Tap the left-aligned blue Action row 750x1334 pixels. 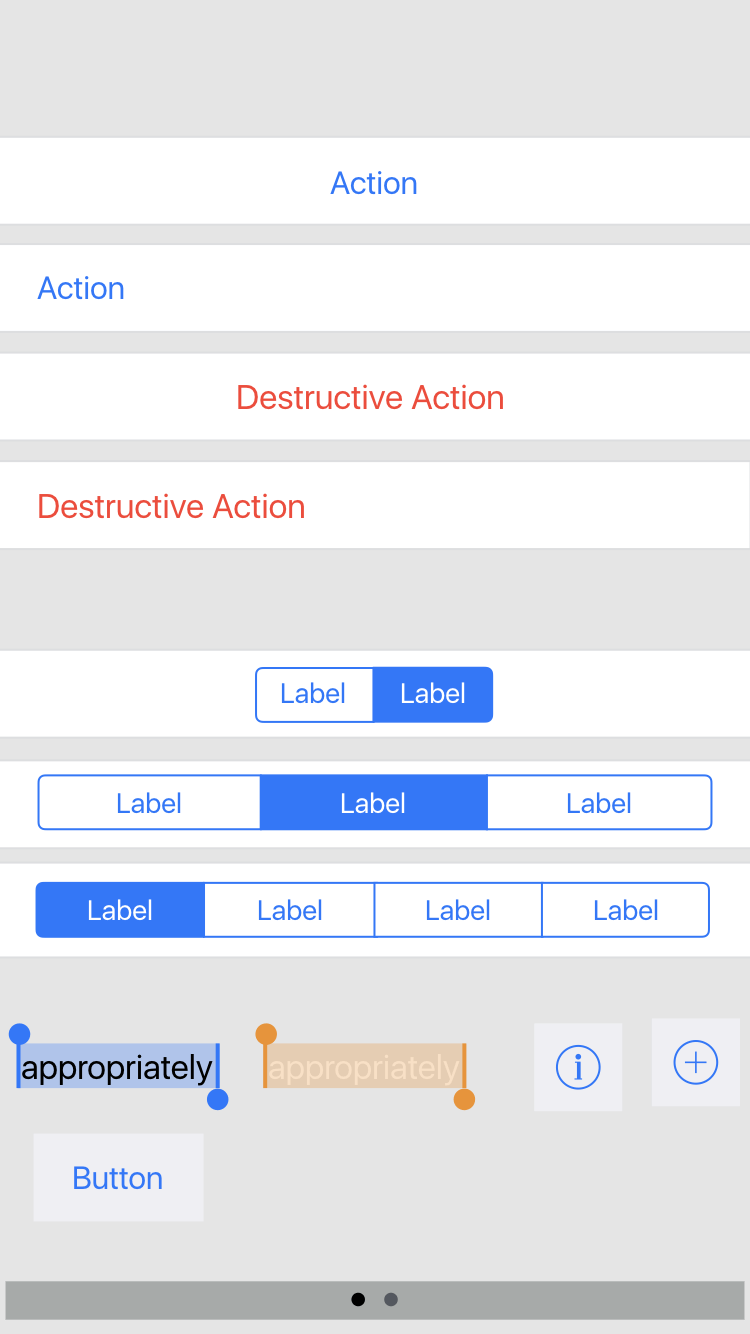click(375, 288)
